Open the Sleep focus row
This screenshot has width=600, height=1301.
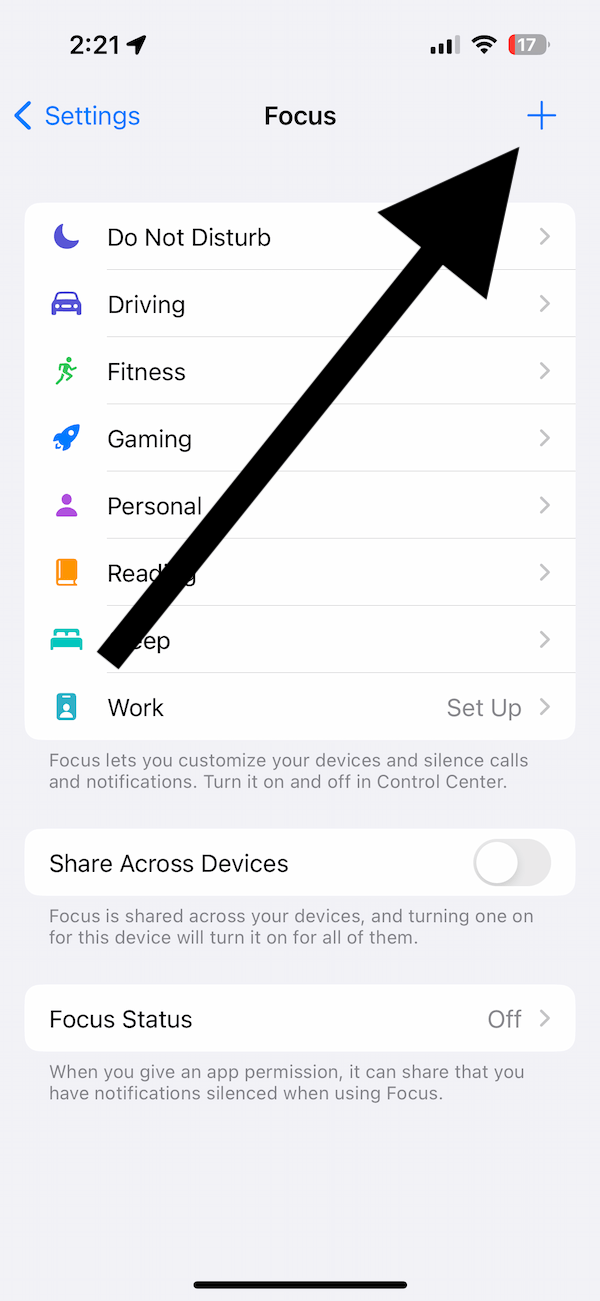click(300, 639)
